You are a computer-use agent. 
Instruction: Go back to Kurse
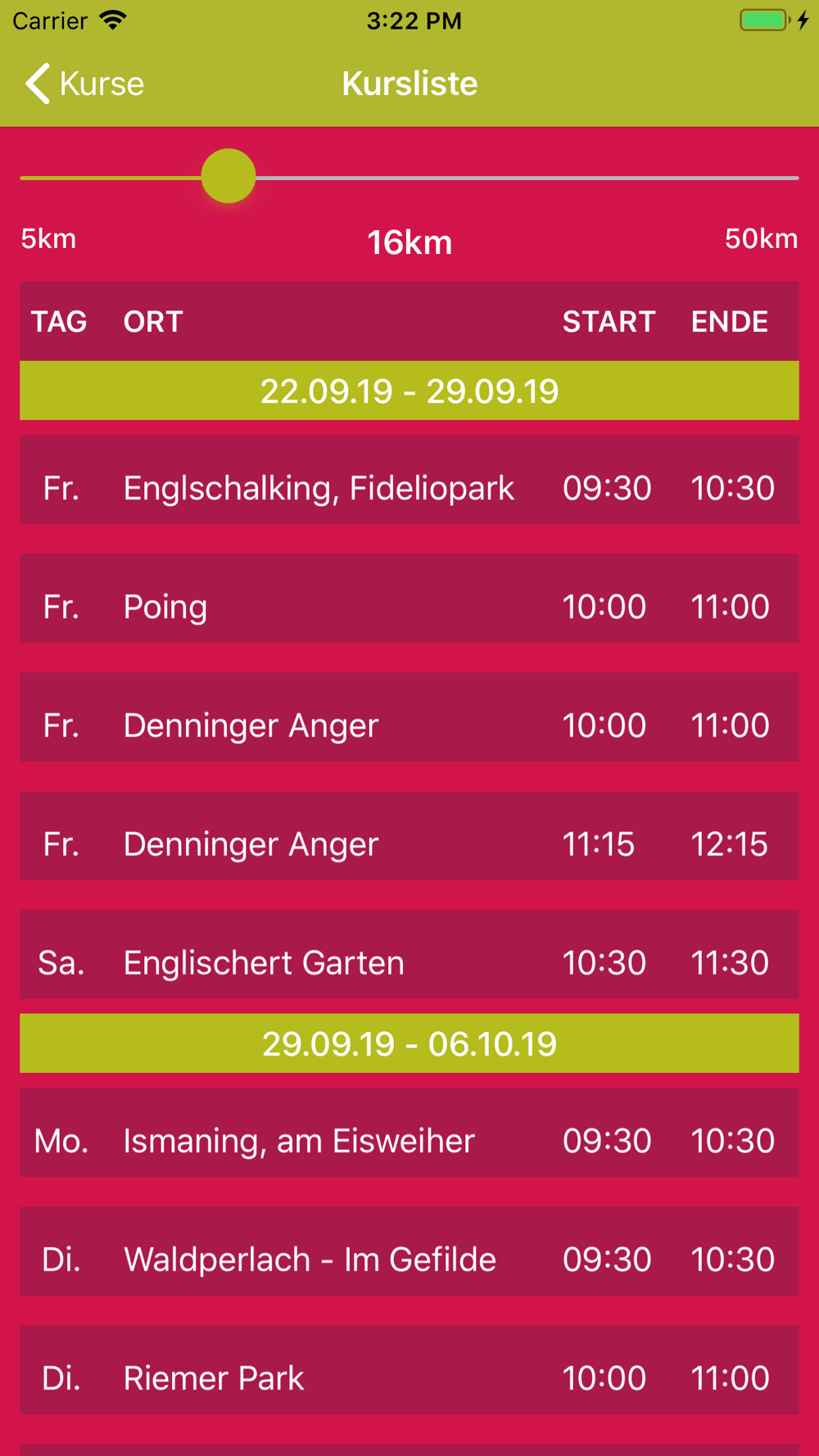point(84,84)
